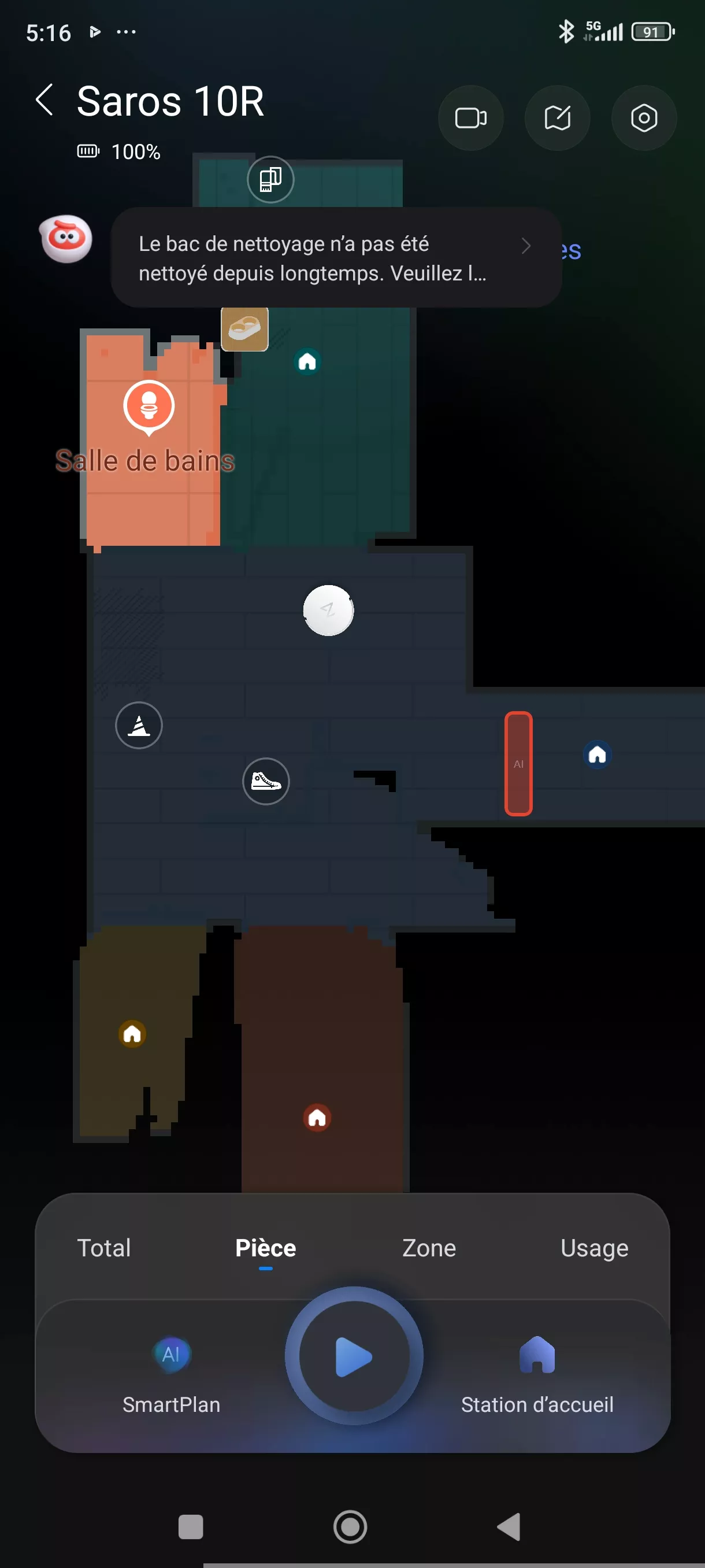
Task: Start cleaning with the play button
Action: (x=354, y=1356)
